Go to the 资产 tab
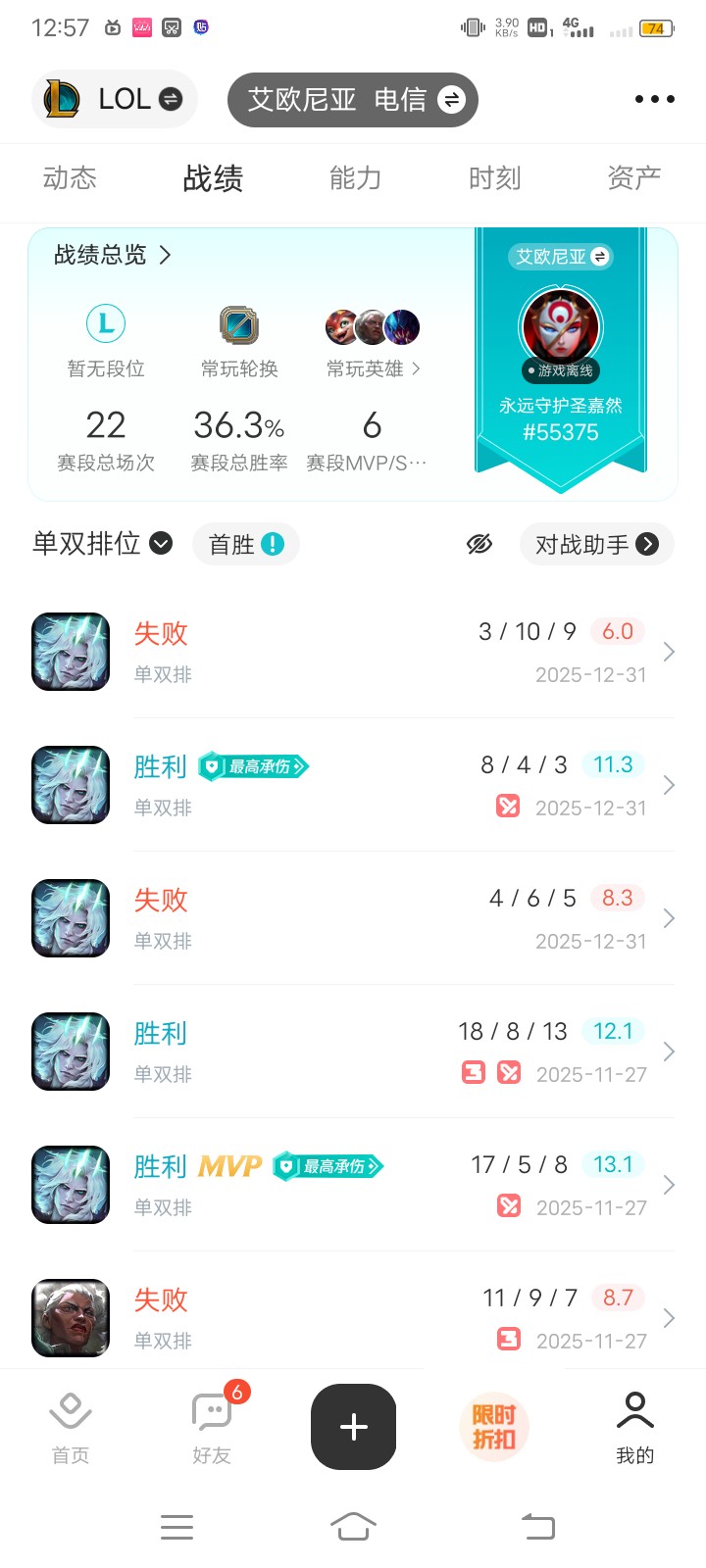Viewport: 706px width, 1568px height. pyautogui.click(x=633, y=177)
